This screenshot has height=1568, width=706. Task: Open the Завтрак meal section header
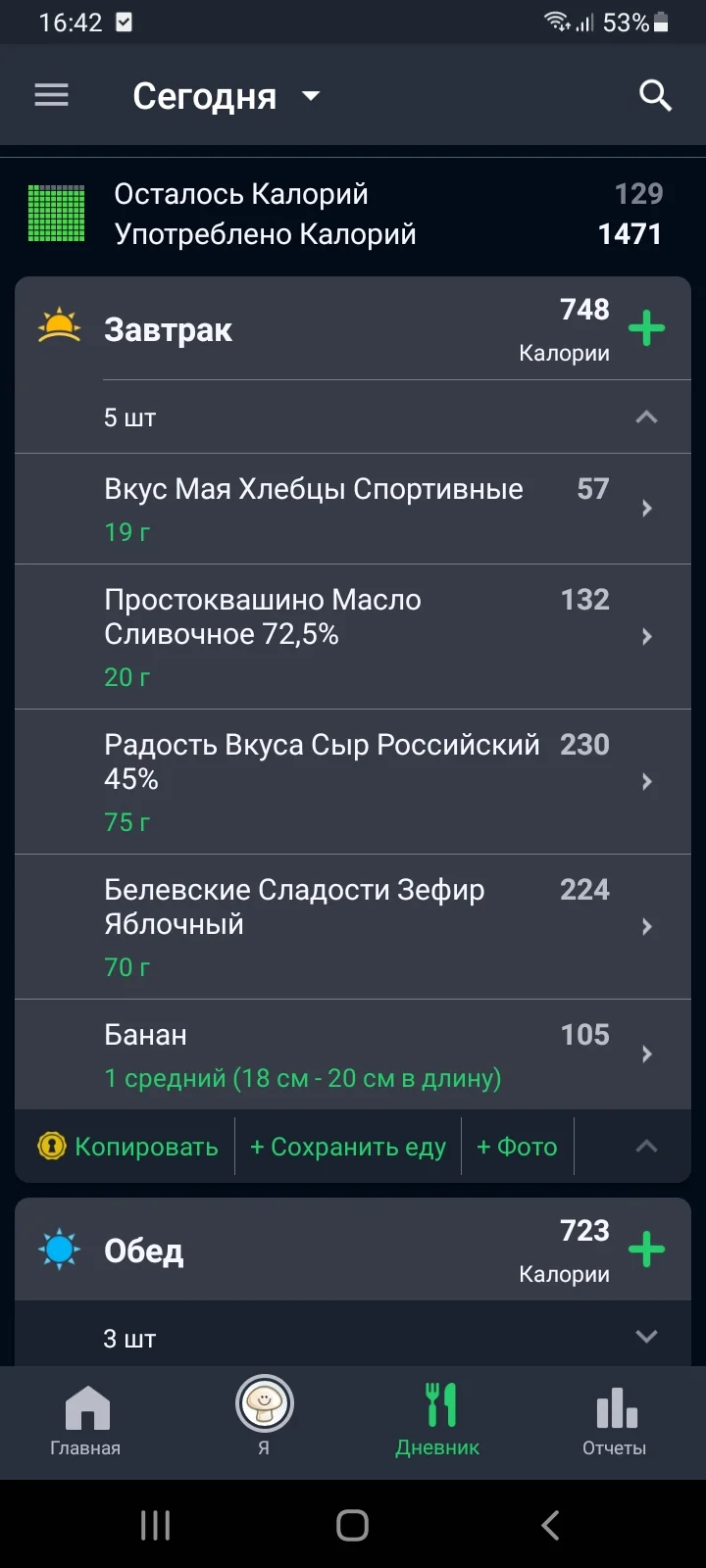click(169, 328)
